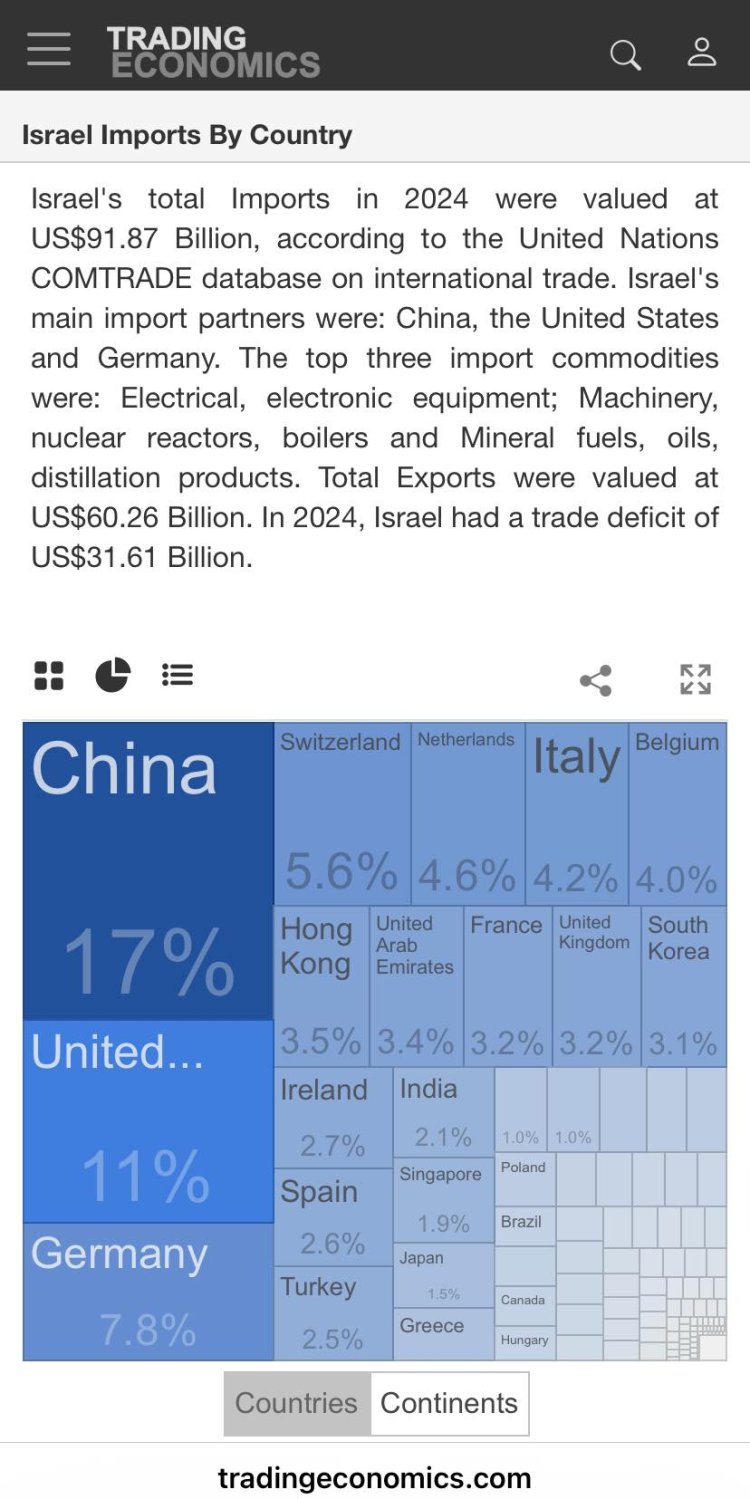Open the South Korea 3.1% tile
Image resolution: width=750 pixels, height=1499 pixels.
(683, 986)
